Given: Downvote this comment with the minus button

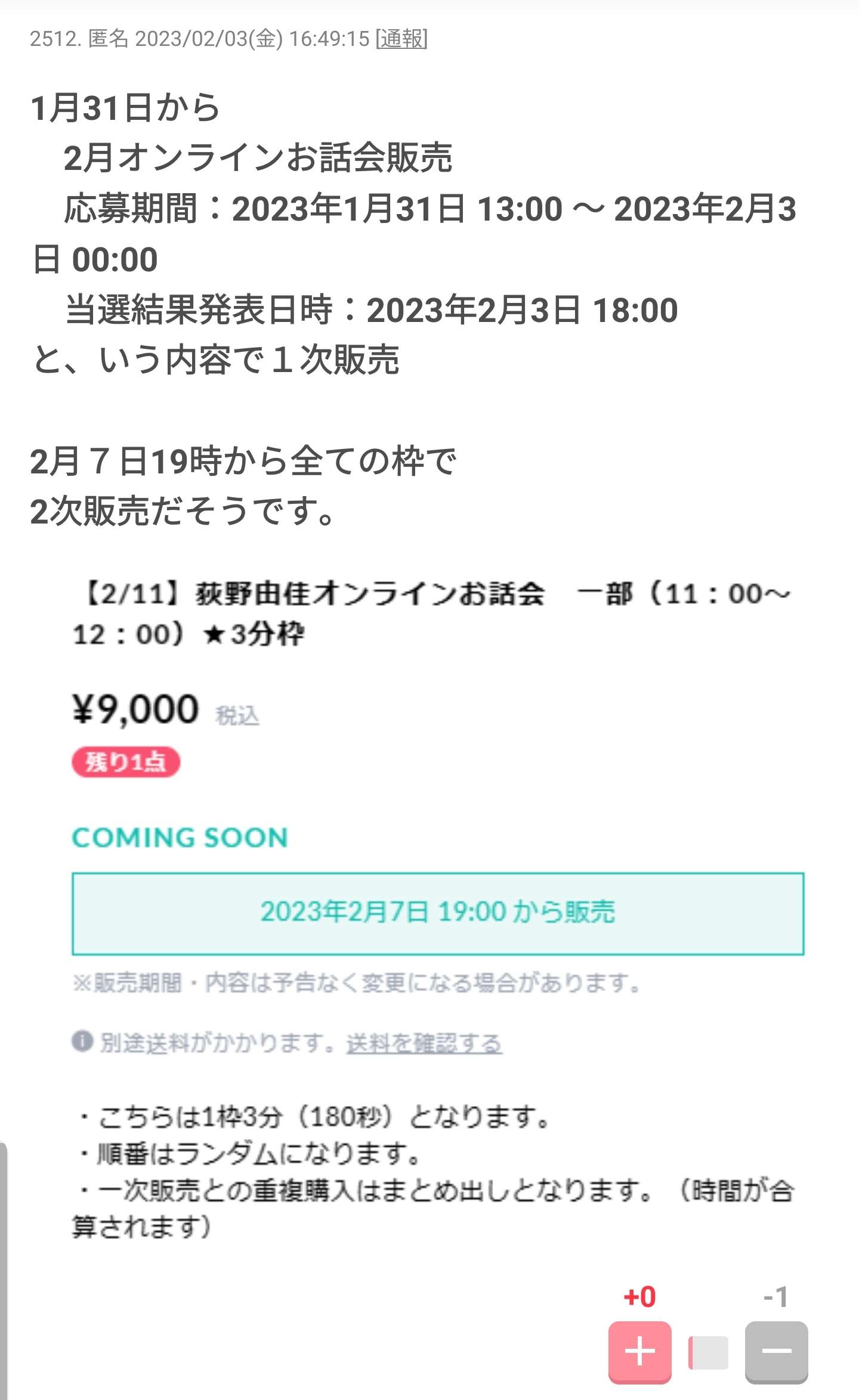Looking at the screenshot, I should (x=776, y=1352).
